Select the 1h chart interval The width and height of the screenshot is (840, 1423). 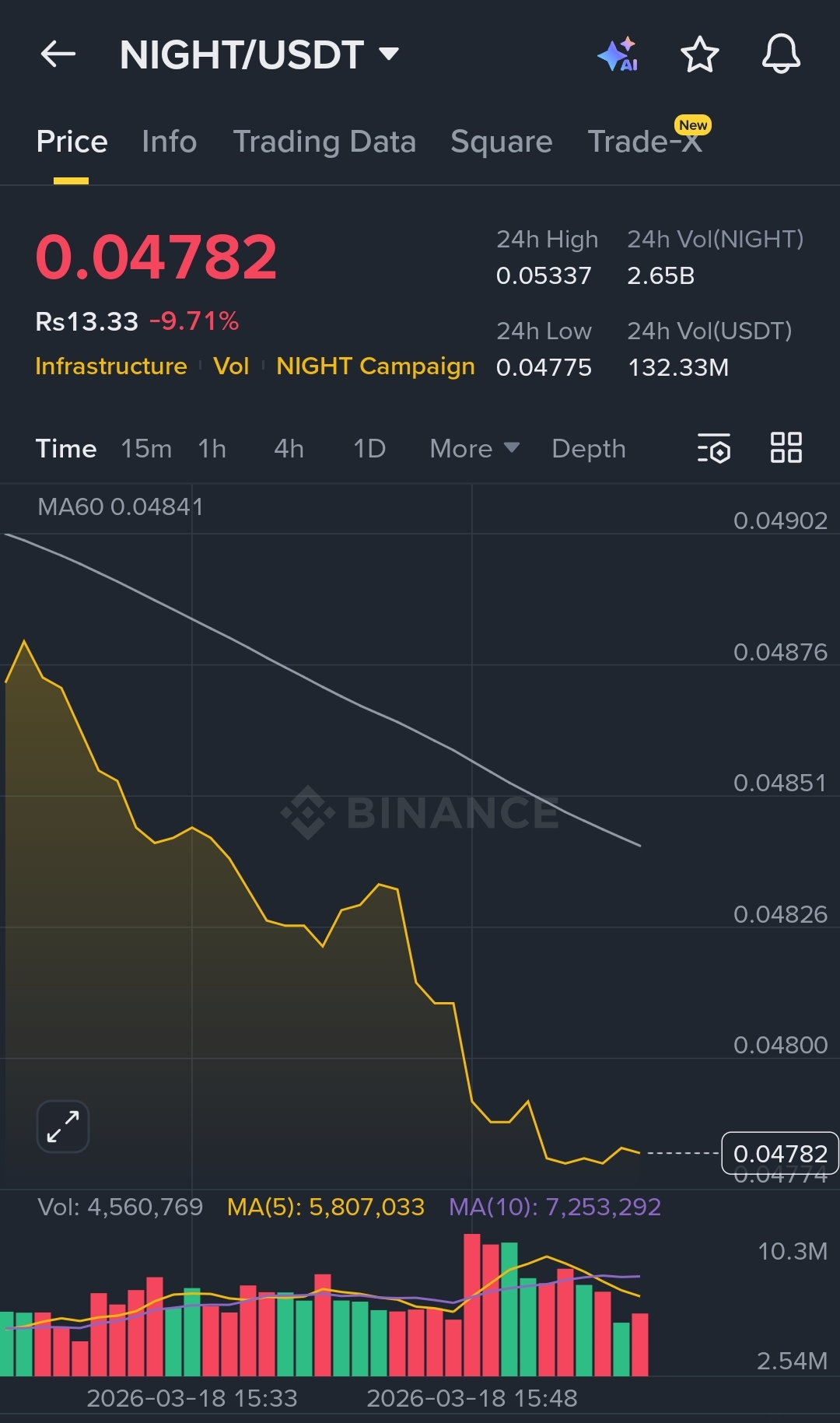[212, 449]
